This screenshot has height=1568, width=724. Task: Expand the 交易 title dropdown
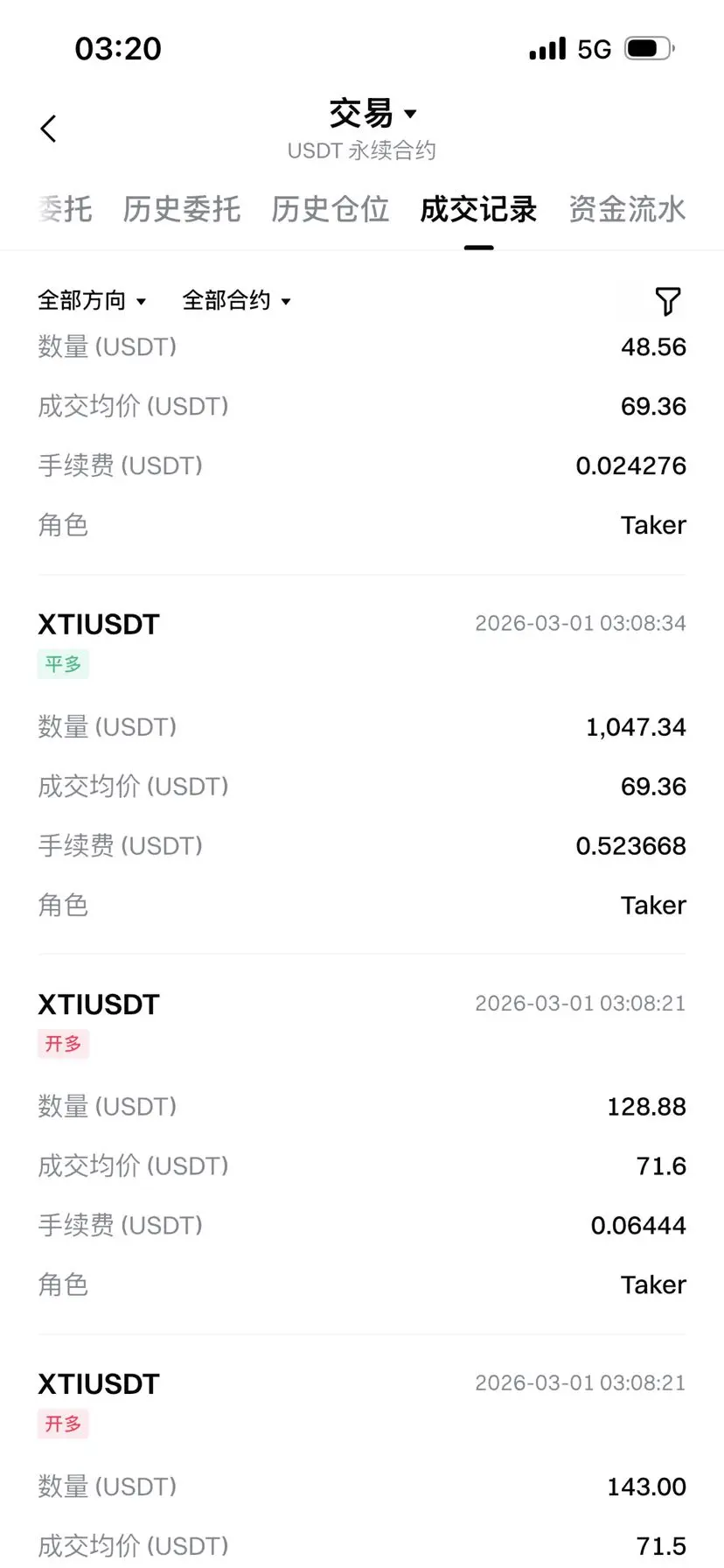click(x=372, y=114)
